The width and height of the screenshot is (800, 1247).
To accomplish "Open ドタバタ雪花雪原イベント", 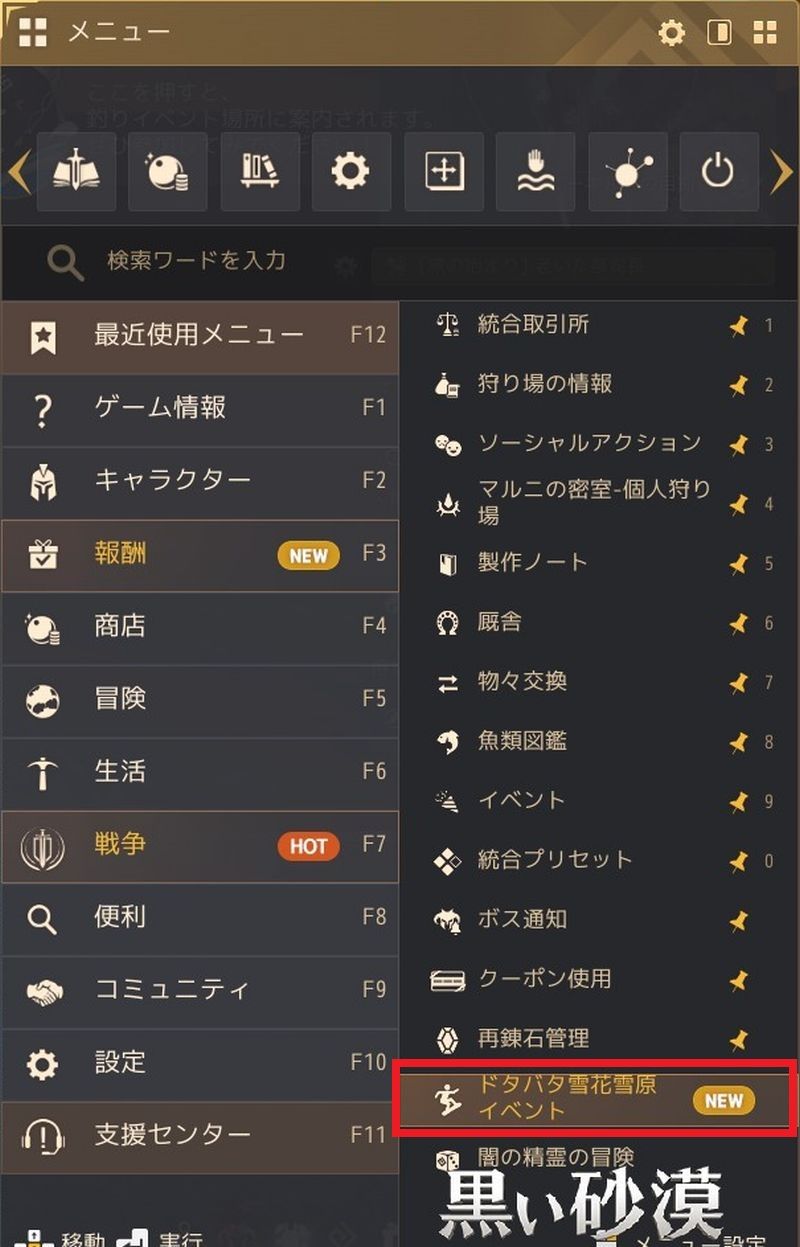I will click(566, 1098).
